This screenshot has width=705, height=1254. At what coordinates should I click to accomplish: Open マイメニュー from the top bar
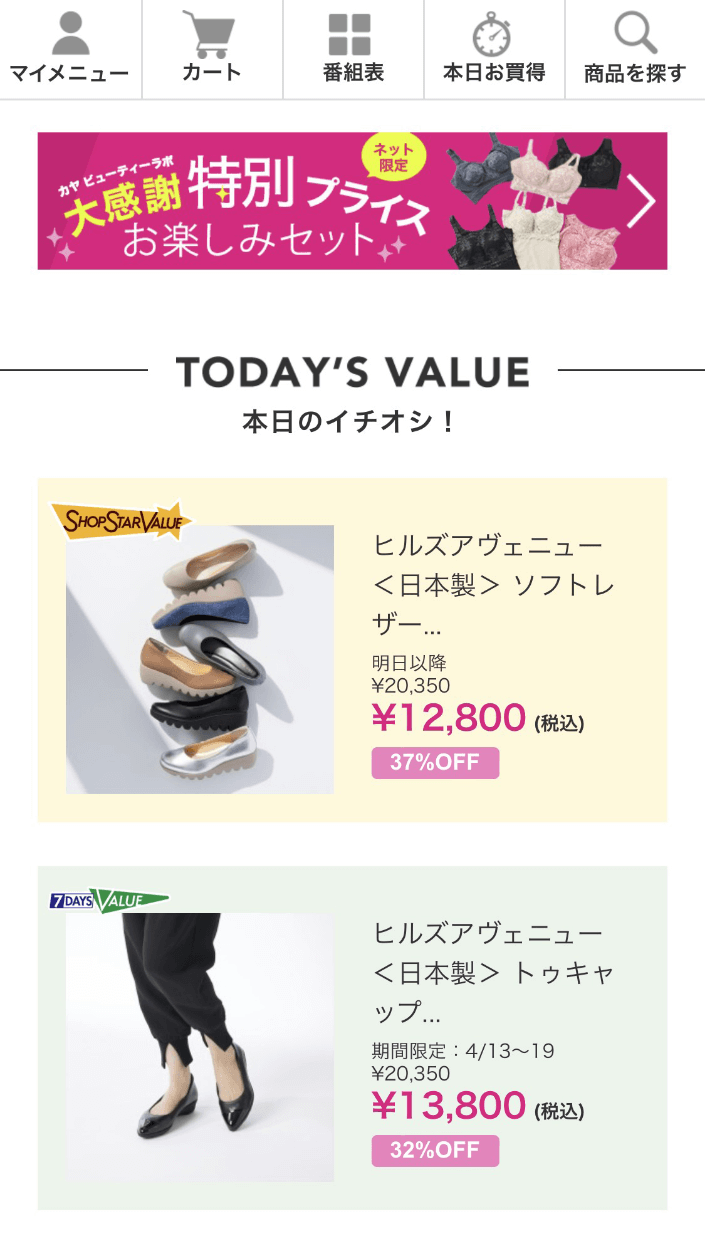pos(70,49)
